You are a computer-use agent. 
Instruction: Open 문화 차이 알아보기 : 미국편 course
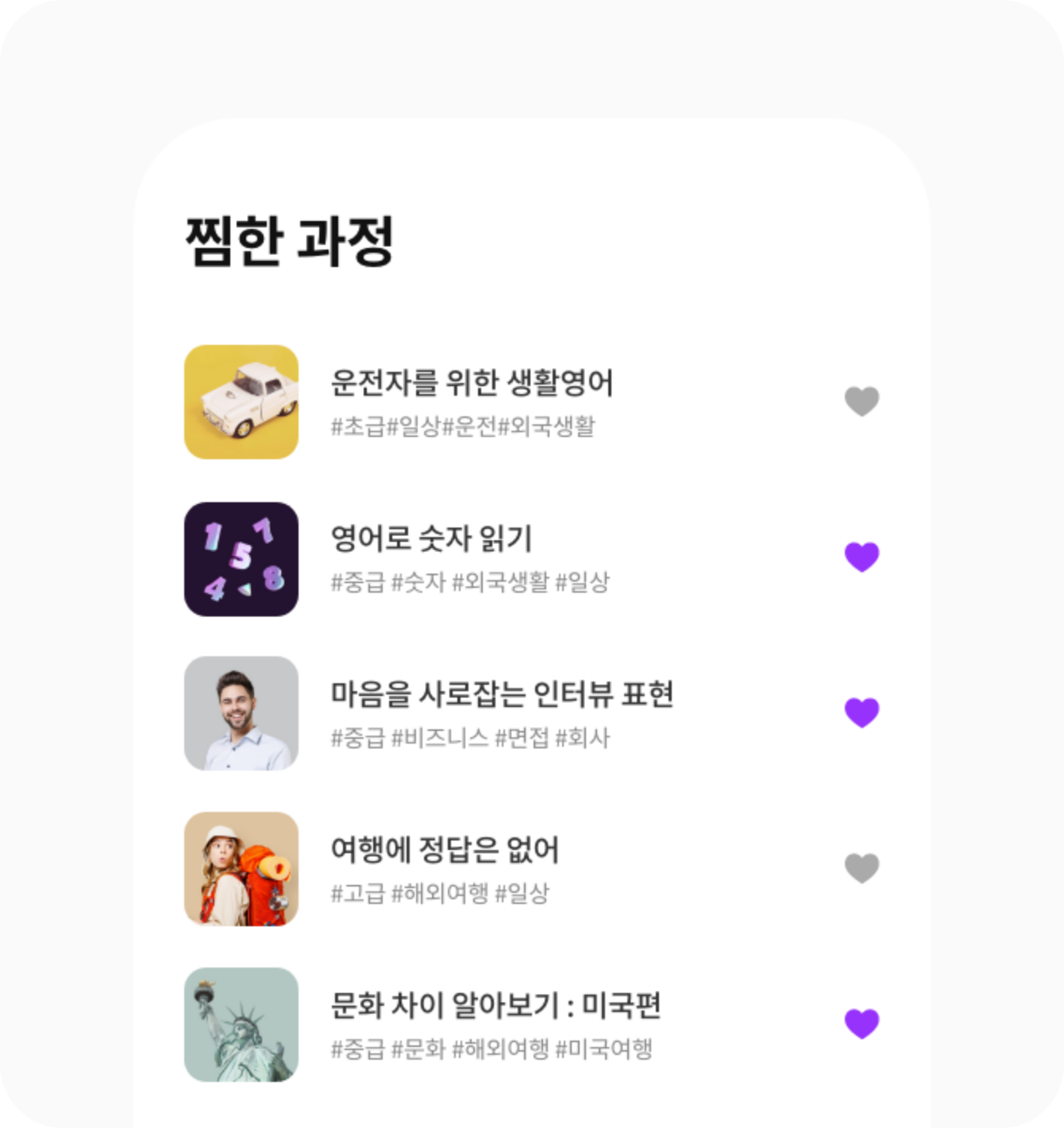pos(495,1006)
